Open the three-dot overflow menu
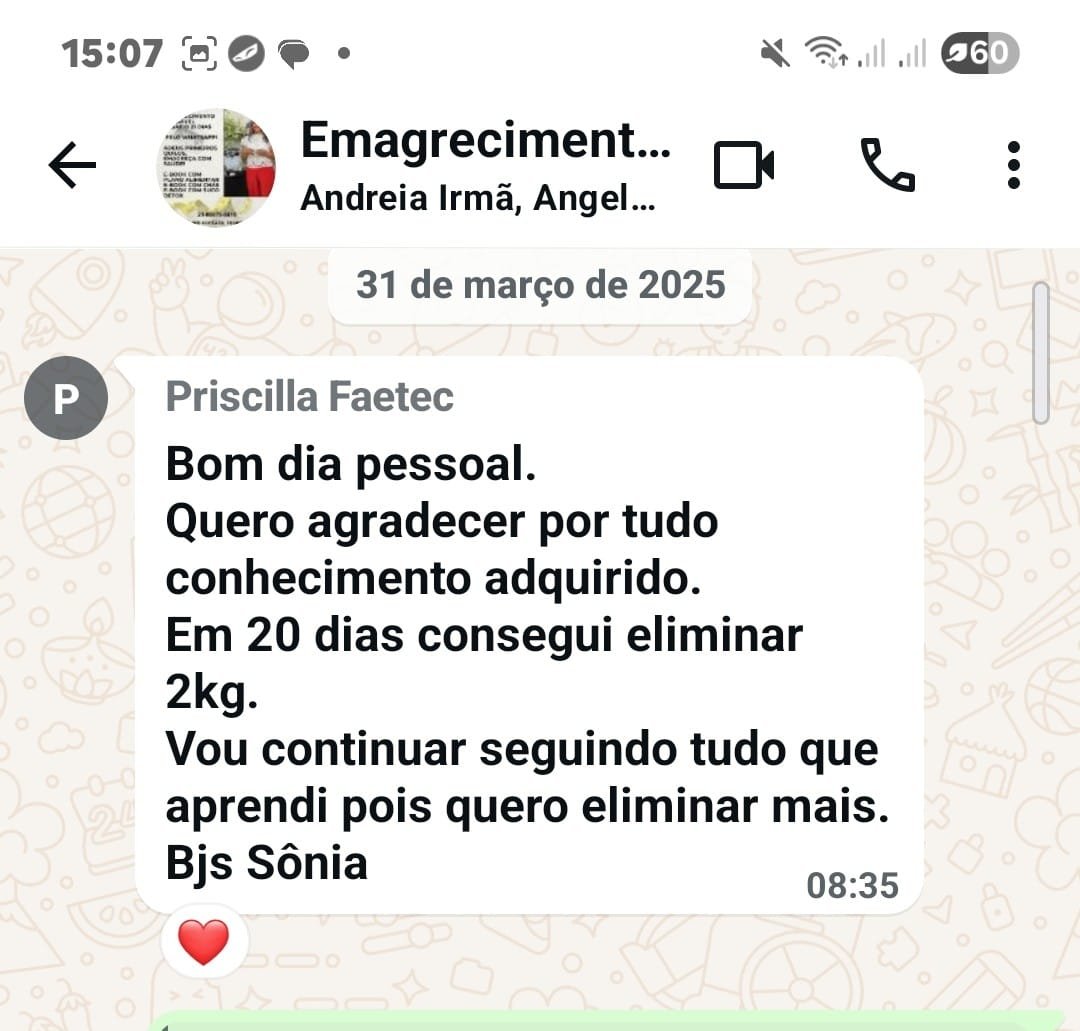Viewport: 1080px width, 1031px height. pyautogui.click(x=1013, y=166)
